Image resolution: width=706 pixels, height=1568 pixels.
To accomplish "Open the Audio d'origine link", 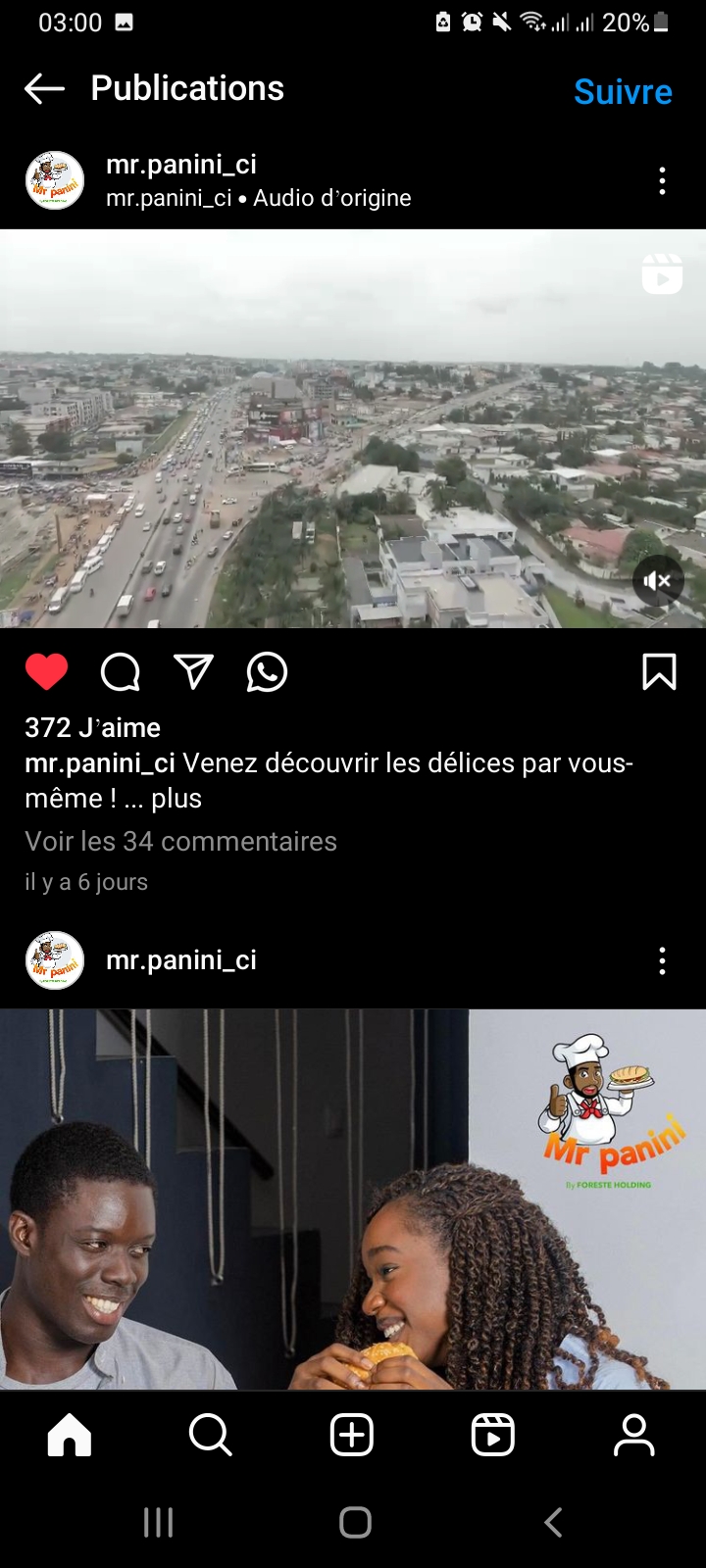I will [x=331, y=198].
